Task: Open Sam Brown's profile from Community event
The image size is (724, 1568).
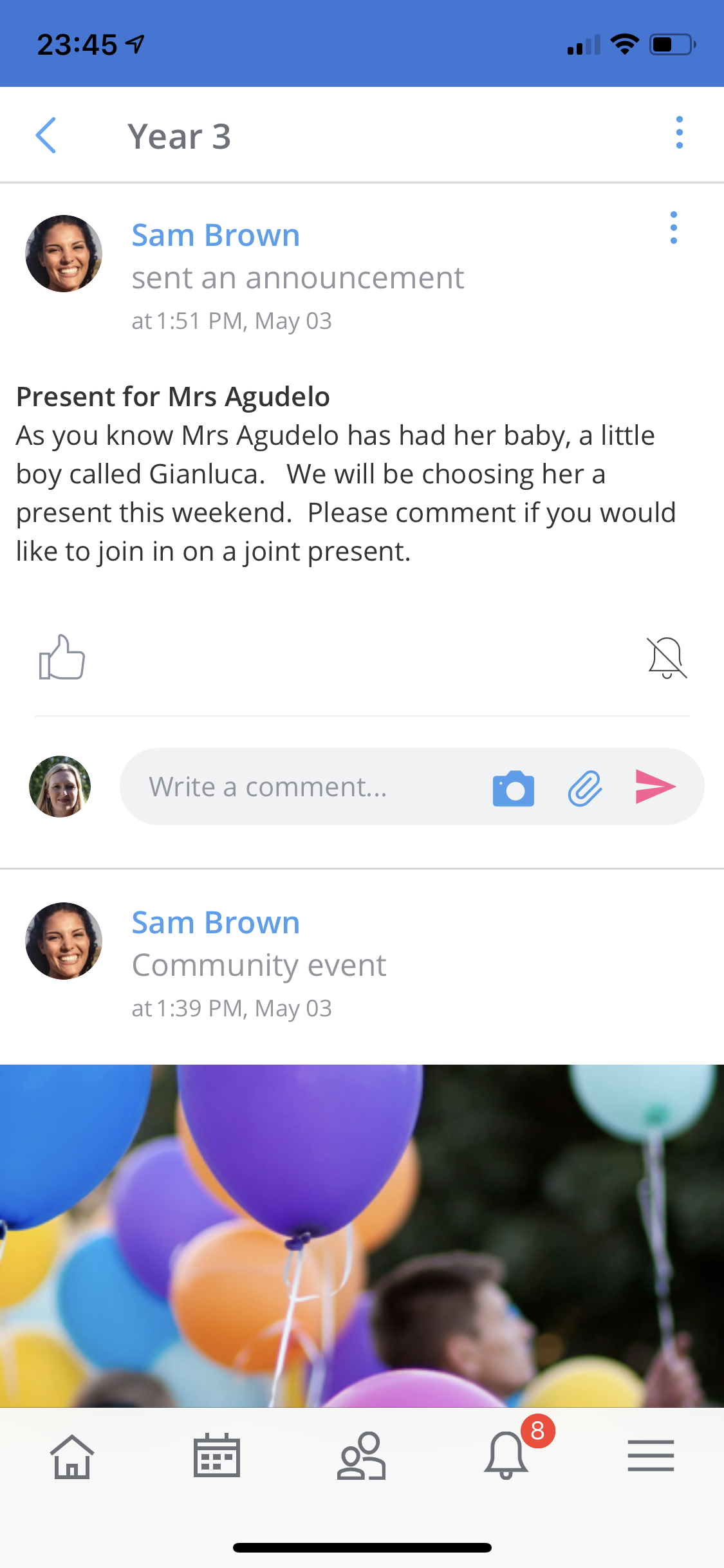Action: (x=216, y=922)
